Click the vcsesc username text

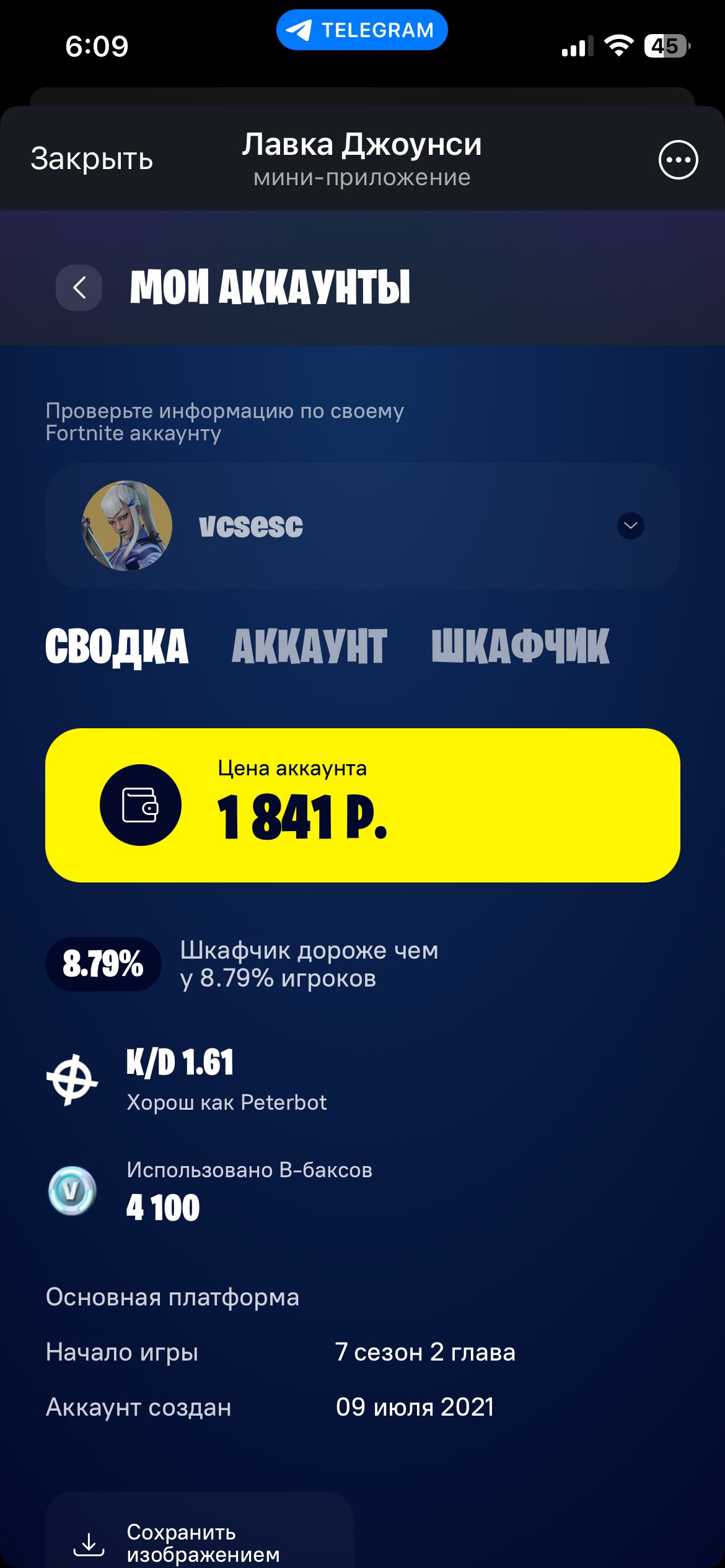(x=250, y=526)
